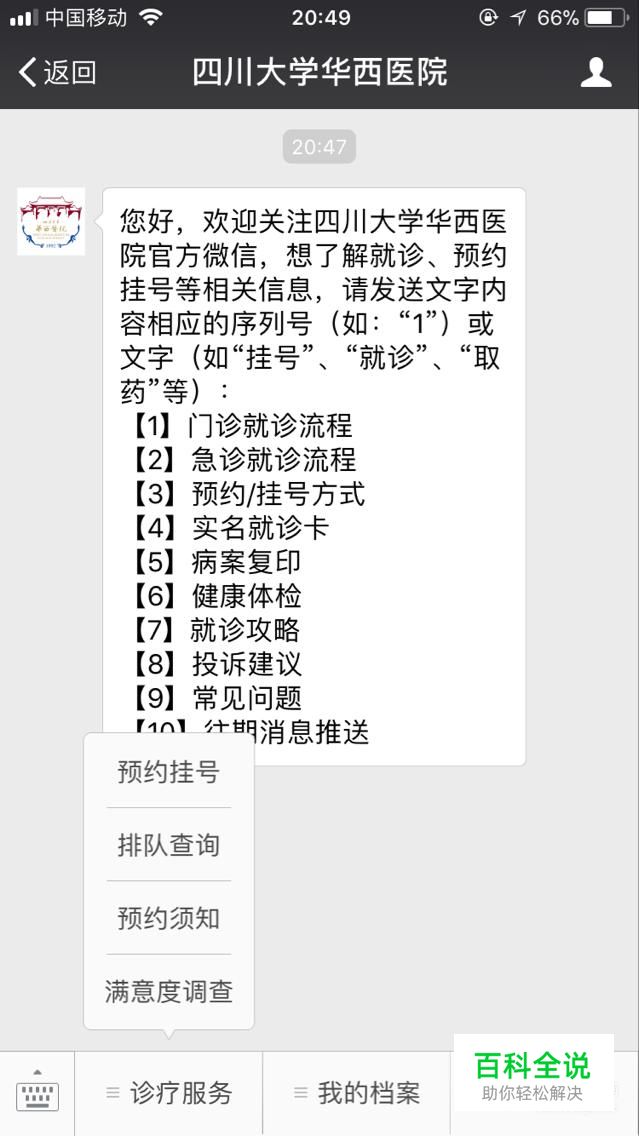Image resolution: width=639 pixels, height=1136 pixels.
Task: Open the account profile icon
Action: click(x=596, y=72)
